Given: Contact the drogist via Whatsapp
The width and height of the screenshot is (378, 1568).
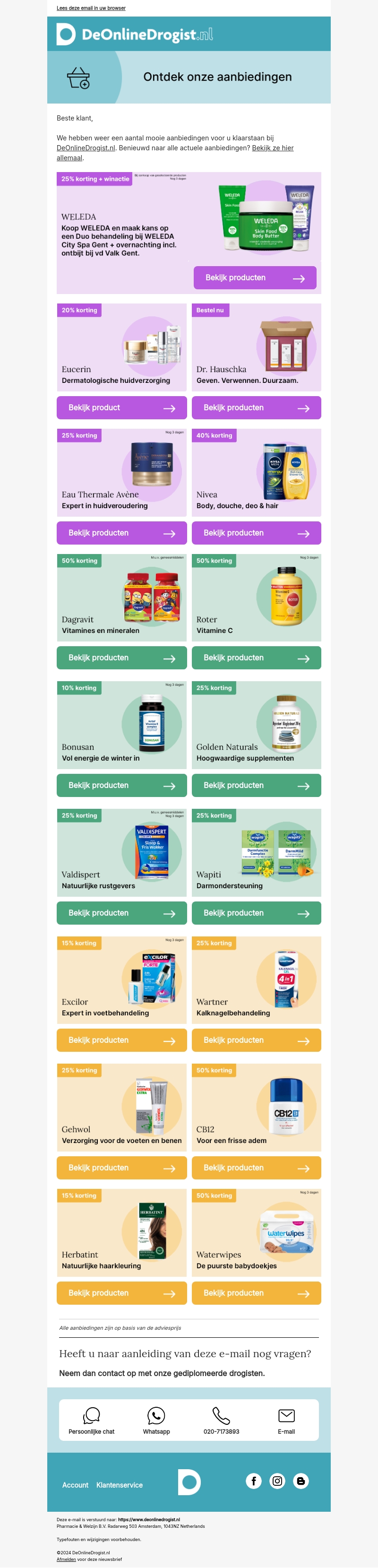Looking at the screenshot, I should click(x=156, y=1421).
